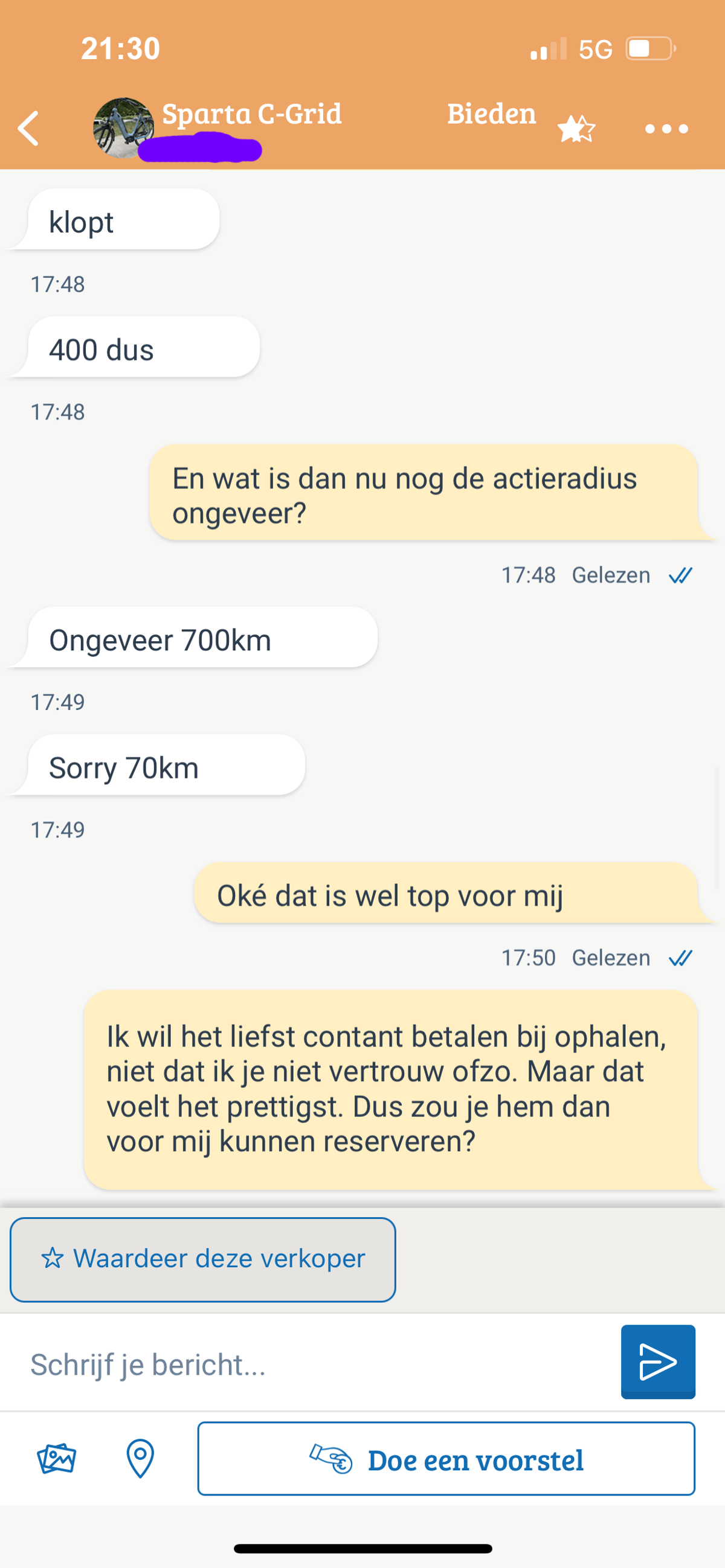Image resolution: width=725 pixels, height=1568 pixels.
Task: Open the Sparta C-Grid listing
Action: (x=251, y=115)
